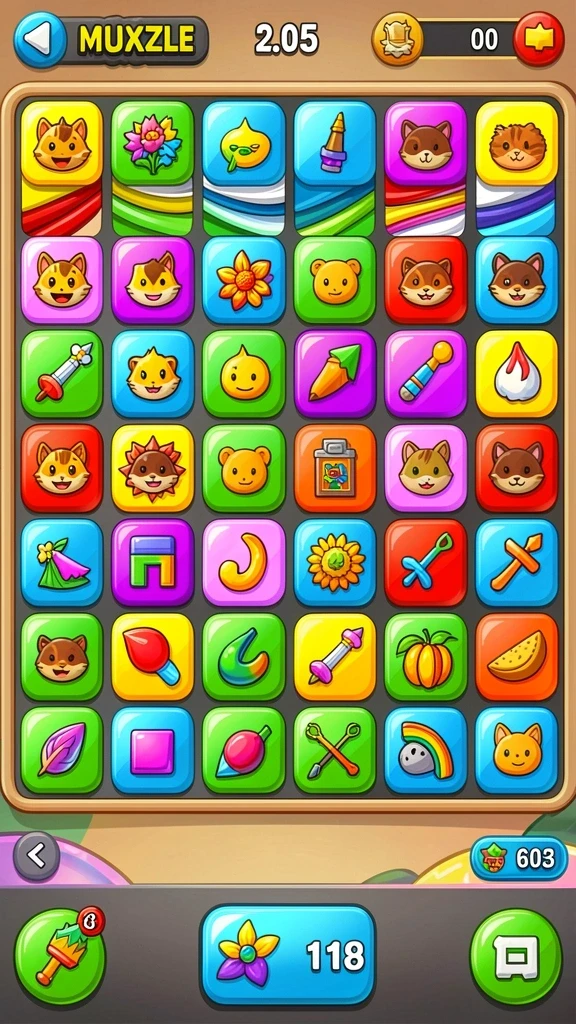Tap the red button next to the coin counter
This screenshot has height=1024, width=576.
(538, 39)
